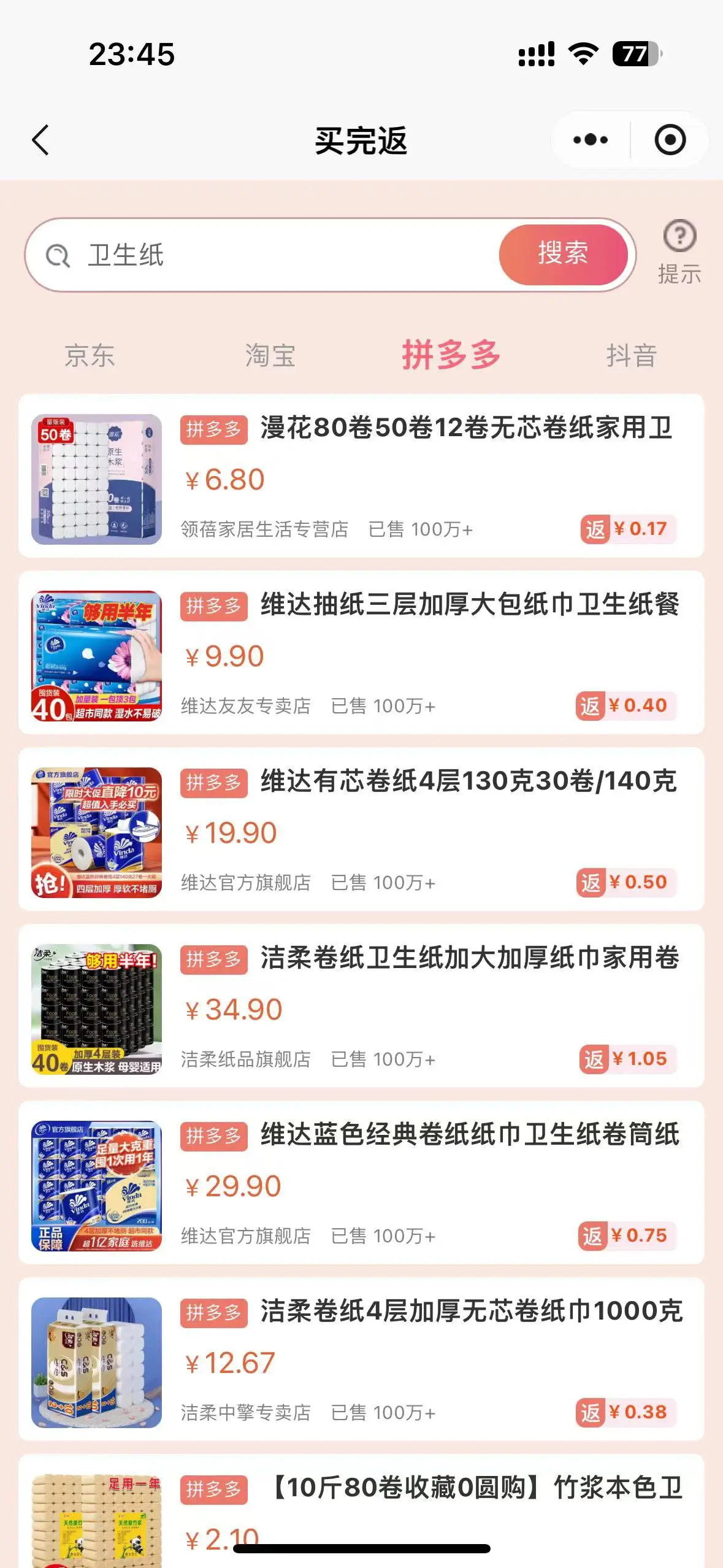This screenshot has width=723, height=1568.
Task: Open the 提示 help icon
Action: [679, 252]
